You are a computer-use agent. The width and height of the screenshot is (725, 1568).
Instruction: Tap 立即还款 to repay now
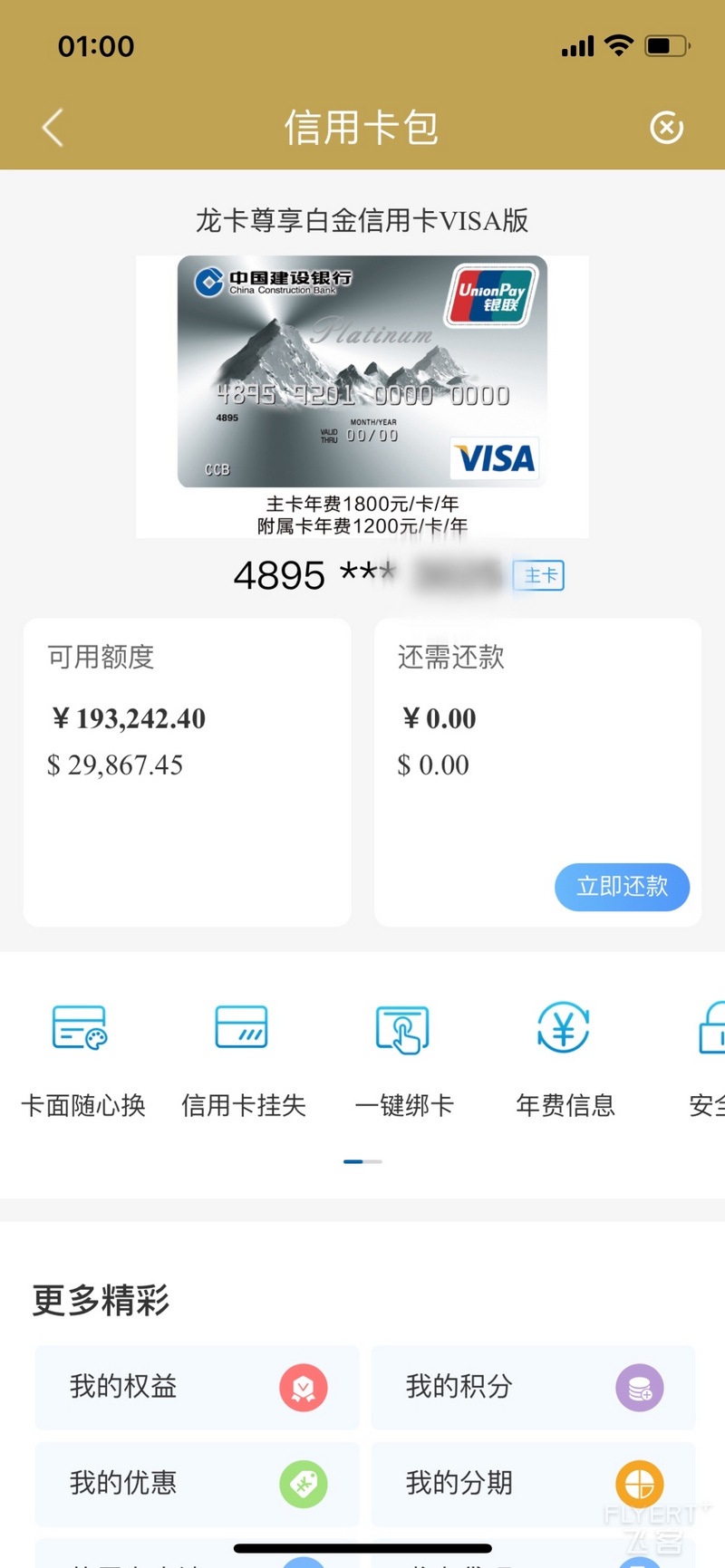tap(622, 887)
